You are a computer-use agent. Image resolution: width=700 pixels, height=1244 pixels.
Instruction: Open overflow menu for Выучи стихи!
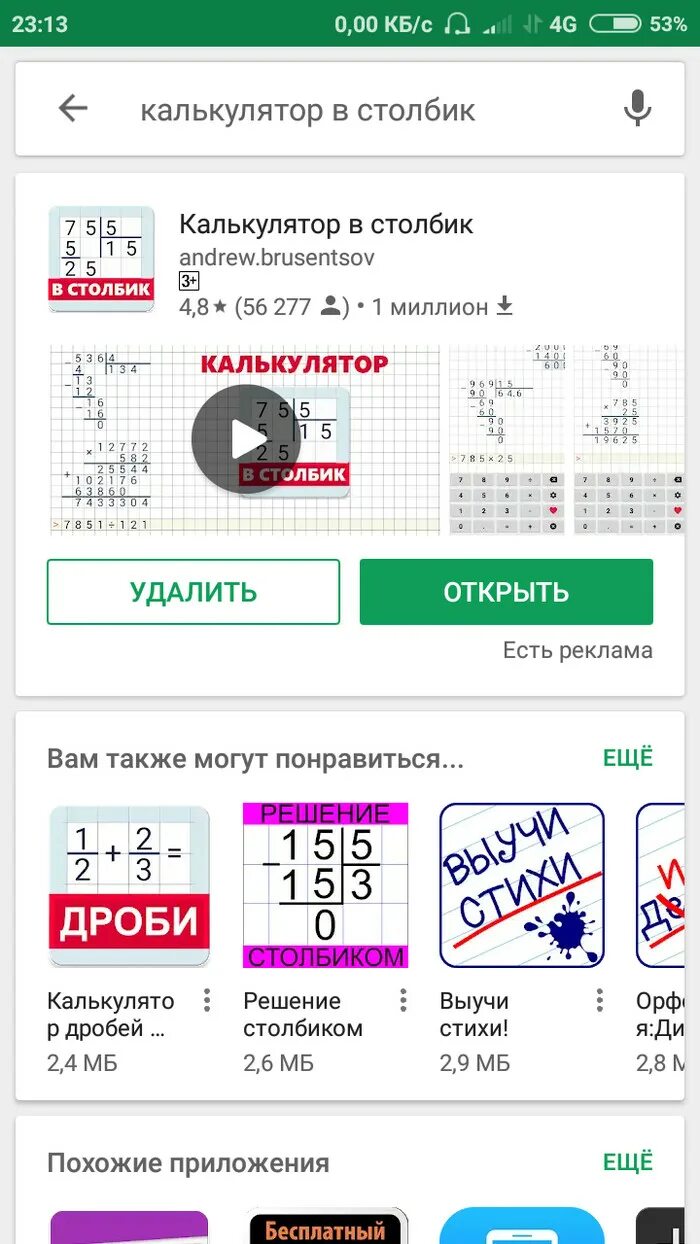(599, 1001)
